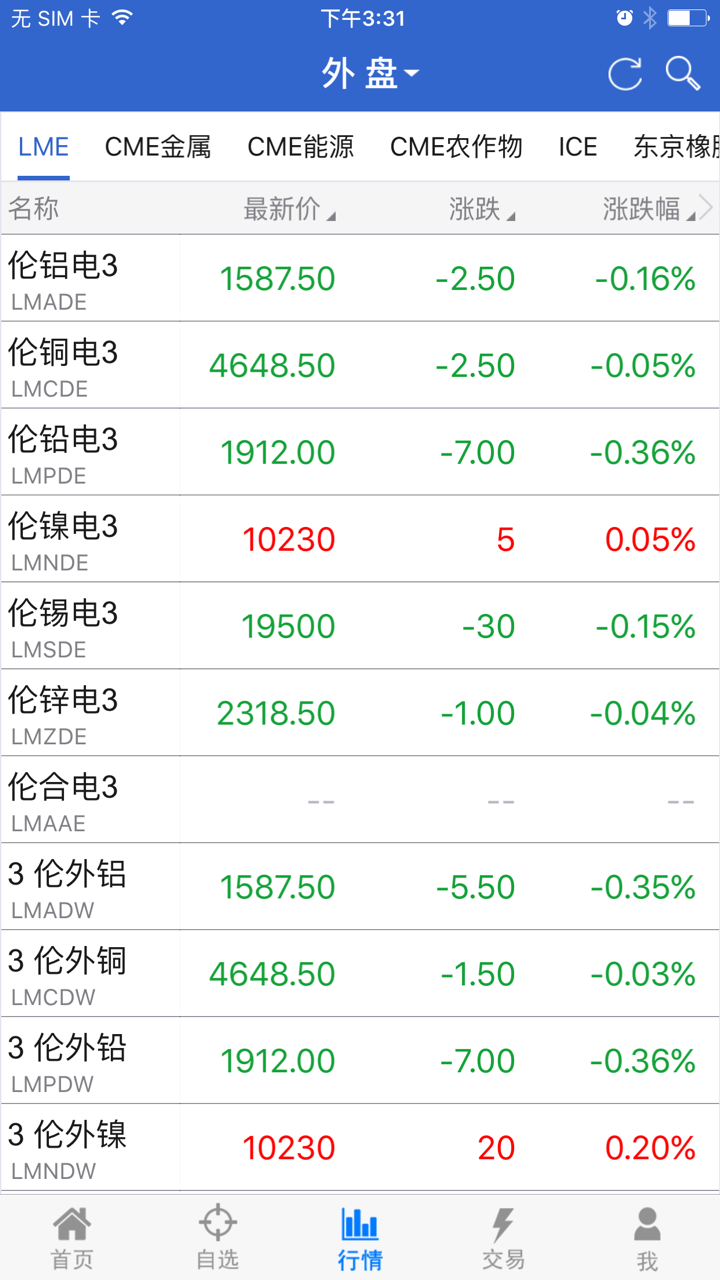The width and height of the screenshot is (720, 1280).
Task: Open the 我 profile tab
Action: tap(647, 1238)
